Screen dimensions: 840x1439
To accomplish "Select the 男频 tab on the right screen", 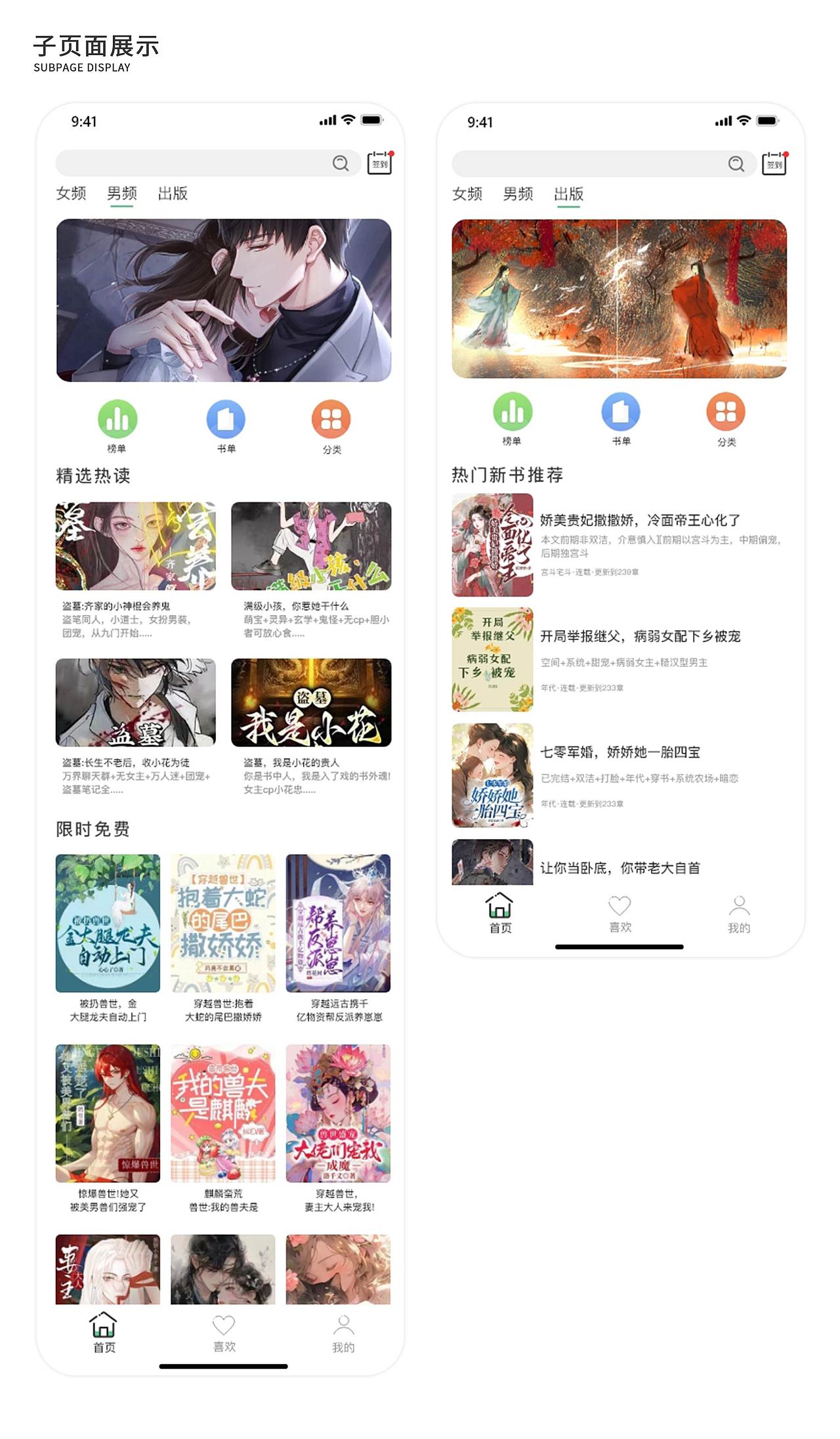I will (518, 194).
